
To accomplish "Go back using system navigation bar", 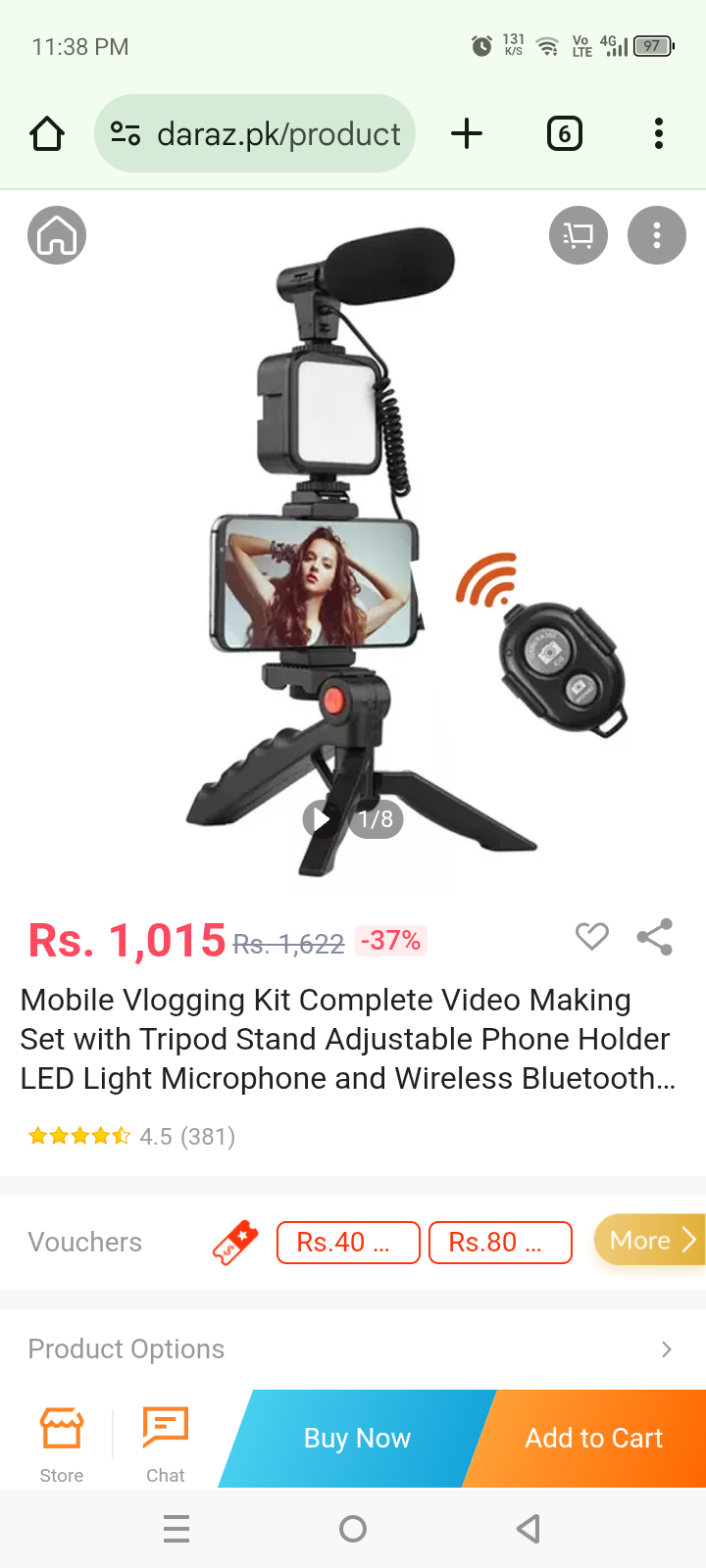I will click(529, 1529).
